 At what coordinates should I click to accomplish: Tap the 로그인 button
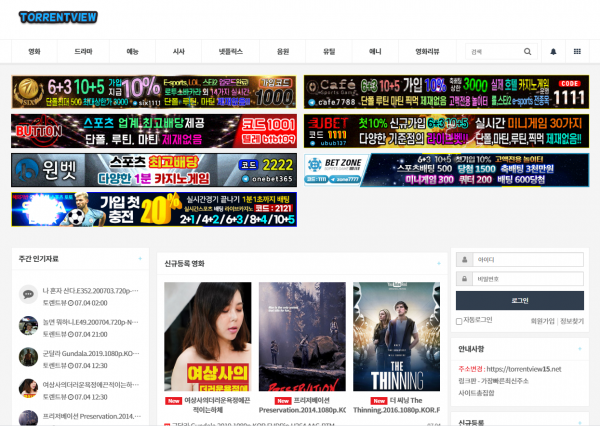[519, 300]
